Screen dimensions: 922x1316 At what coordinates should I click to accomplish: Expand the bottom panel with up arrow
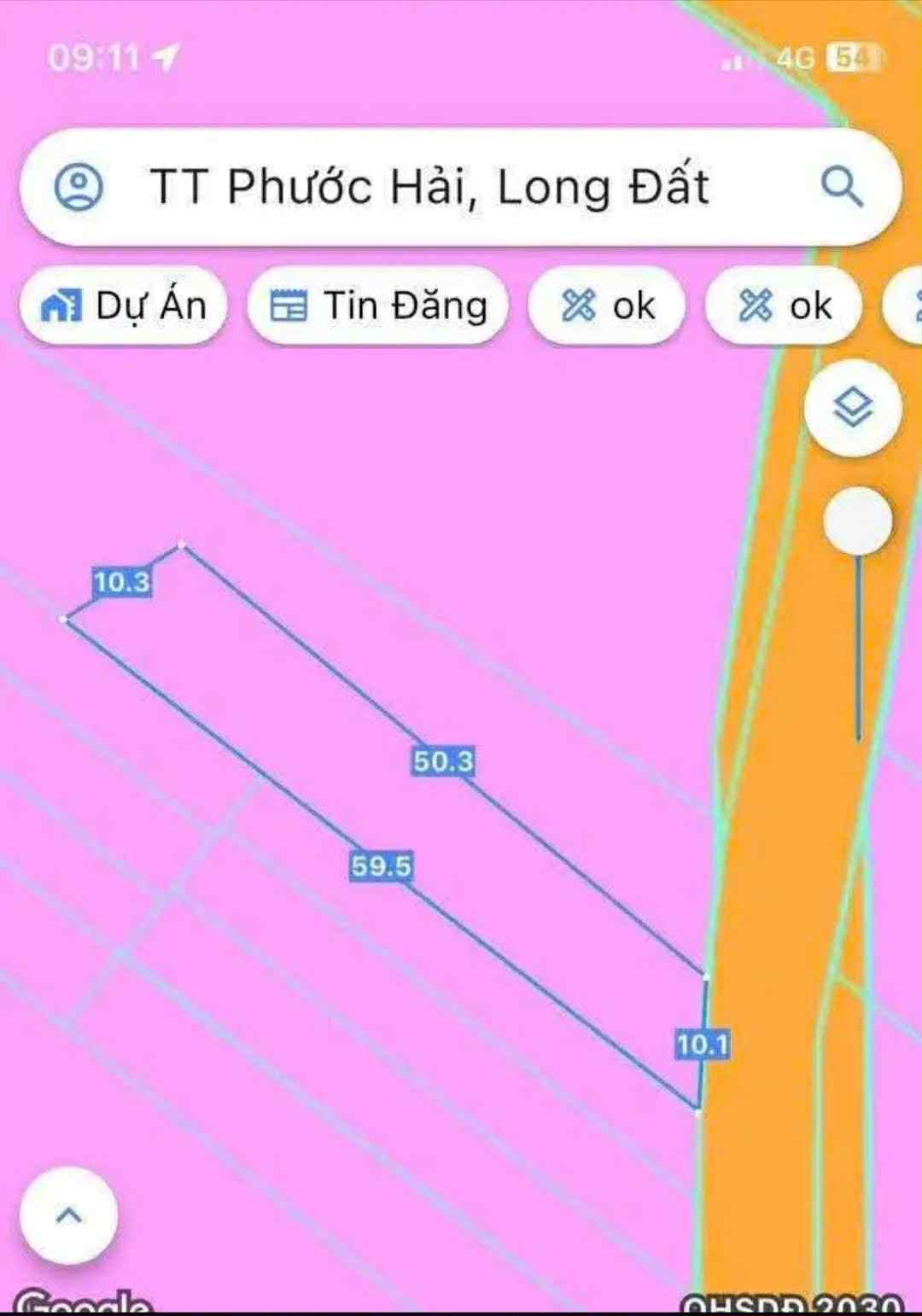[68, 1214]
